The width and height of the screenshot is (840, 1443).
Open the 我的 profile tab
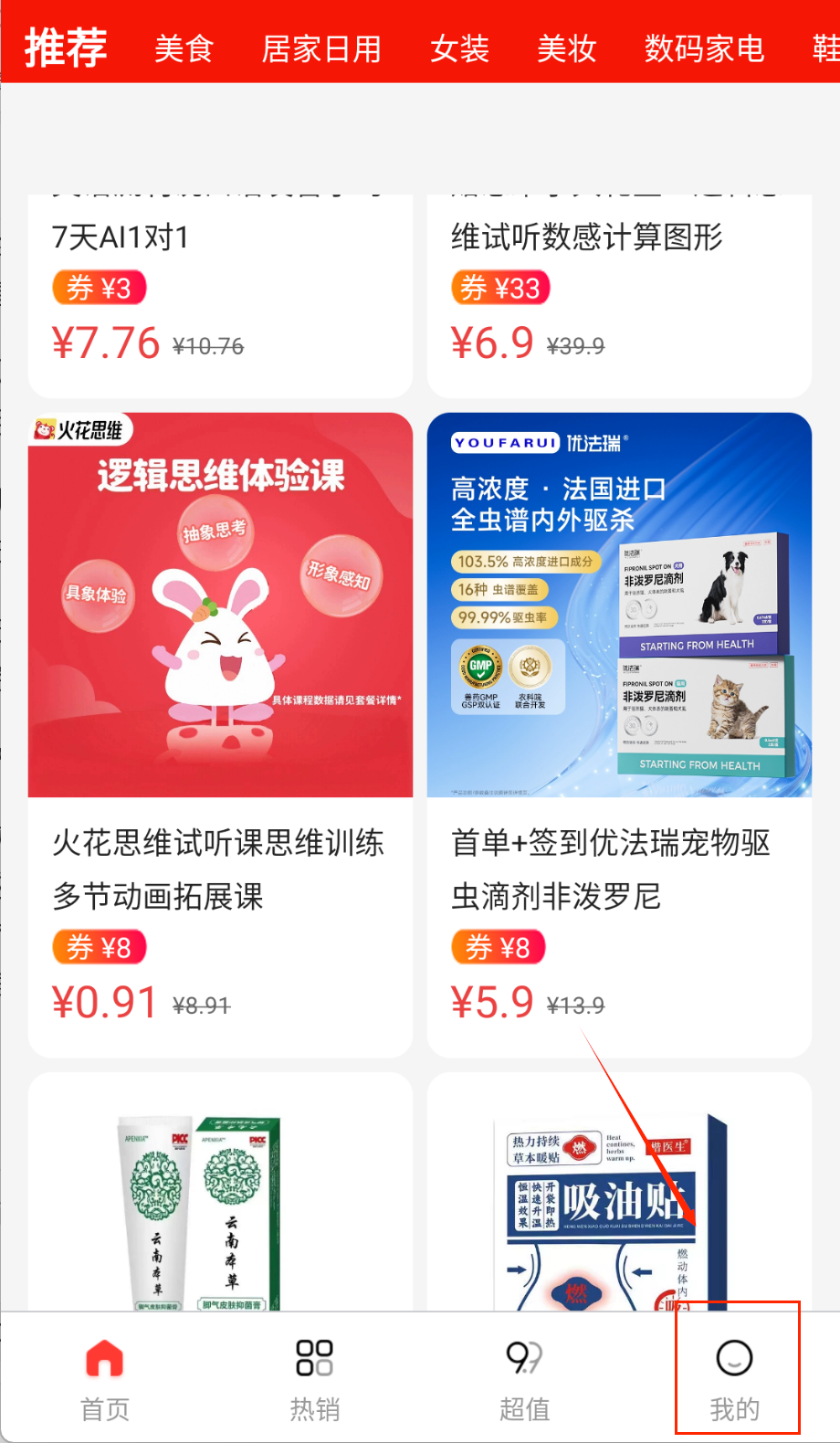click(x=735, y=1377)
